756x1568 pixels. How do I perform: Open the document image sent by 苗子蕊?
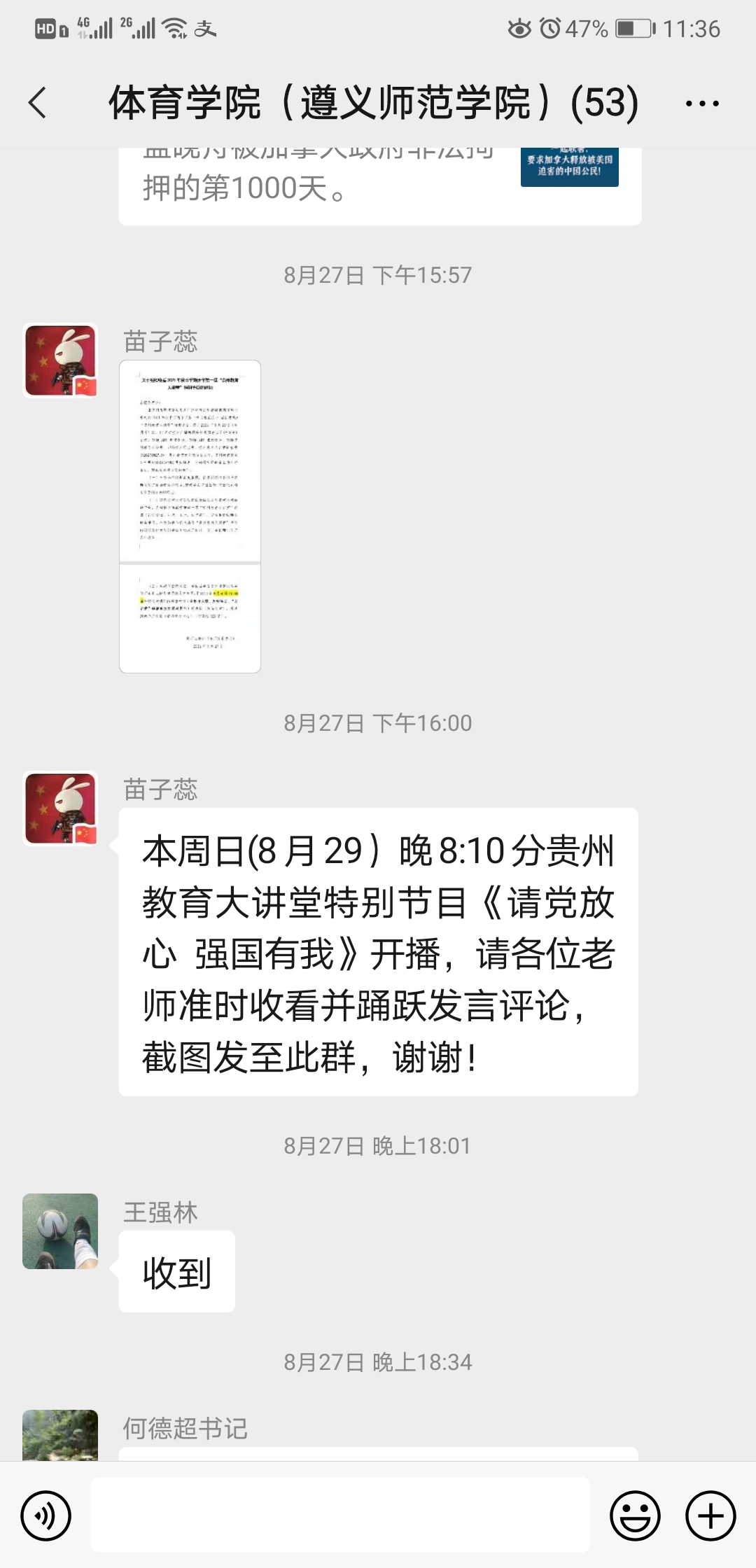tap(190, 516)
